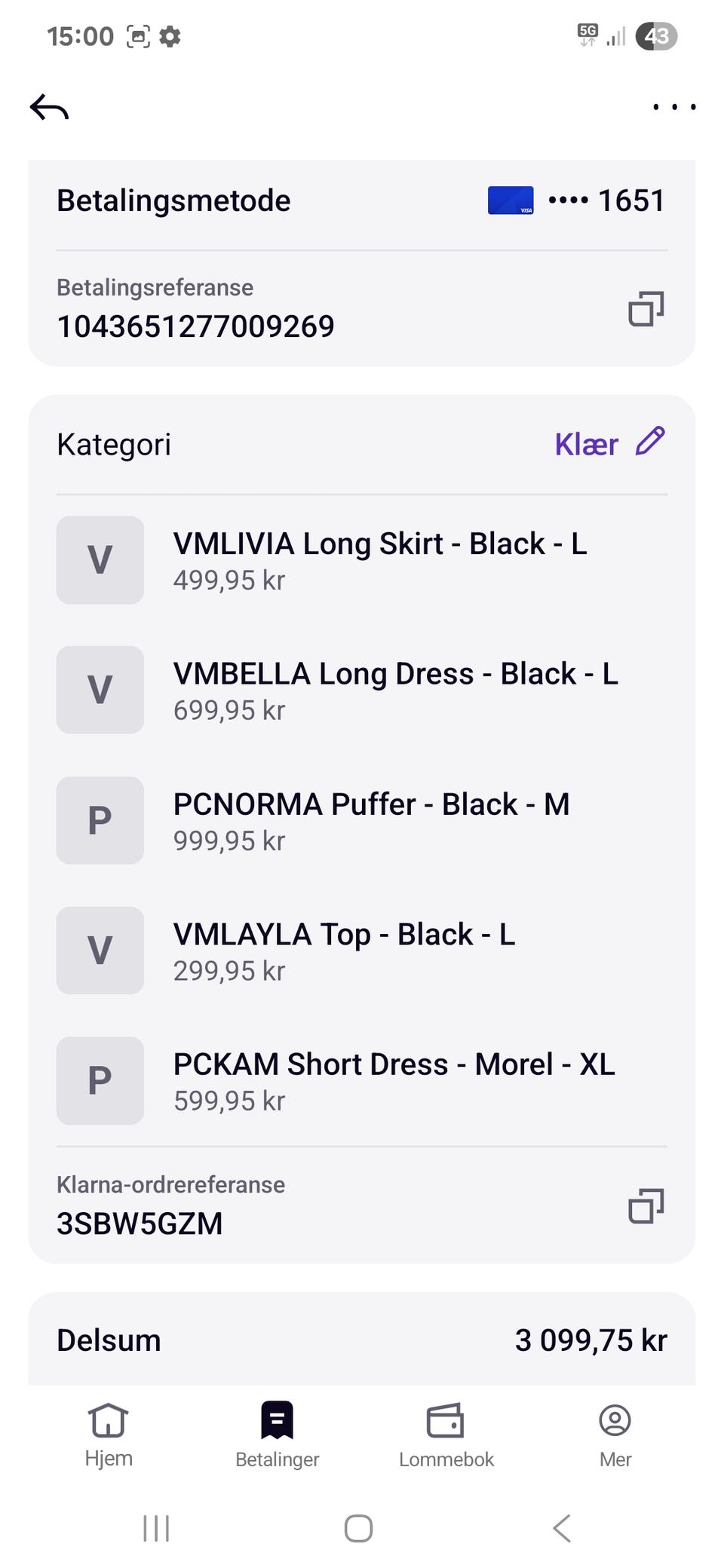Screen dimensions: 724x1568
Task: Open the system recent apps view
Action: 156,1529
